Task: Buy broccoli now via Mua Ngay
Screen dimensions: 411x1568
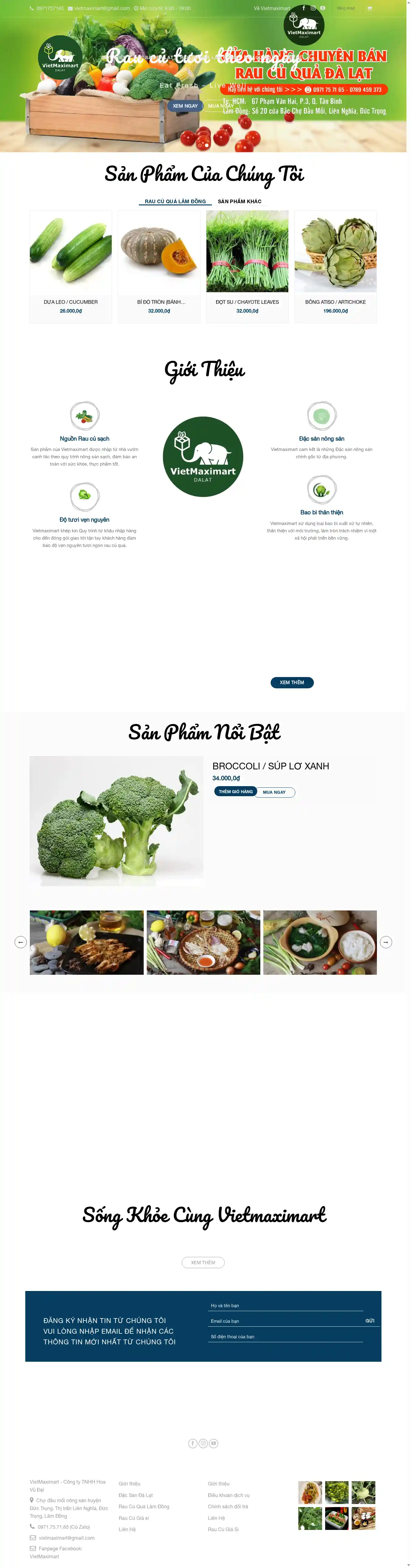Action: [274, 792]
